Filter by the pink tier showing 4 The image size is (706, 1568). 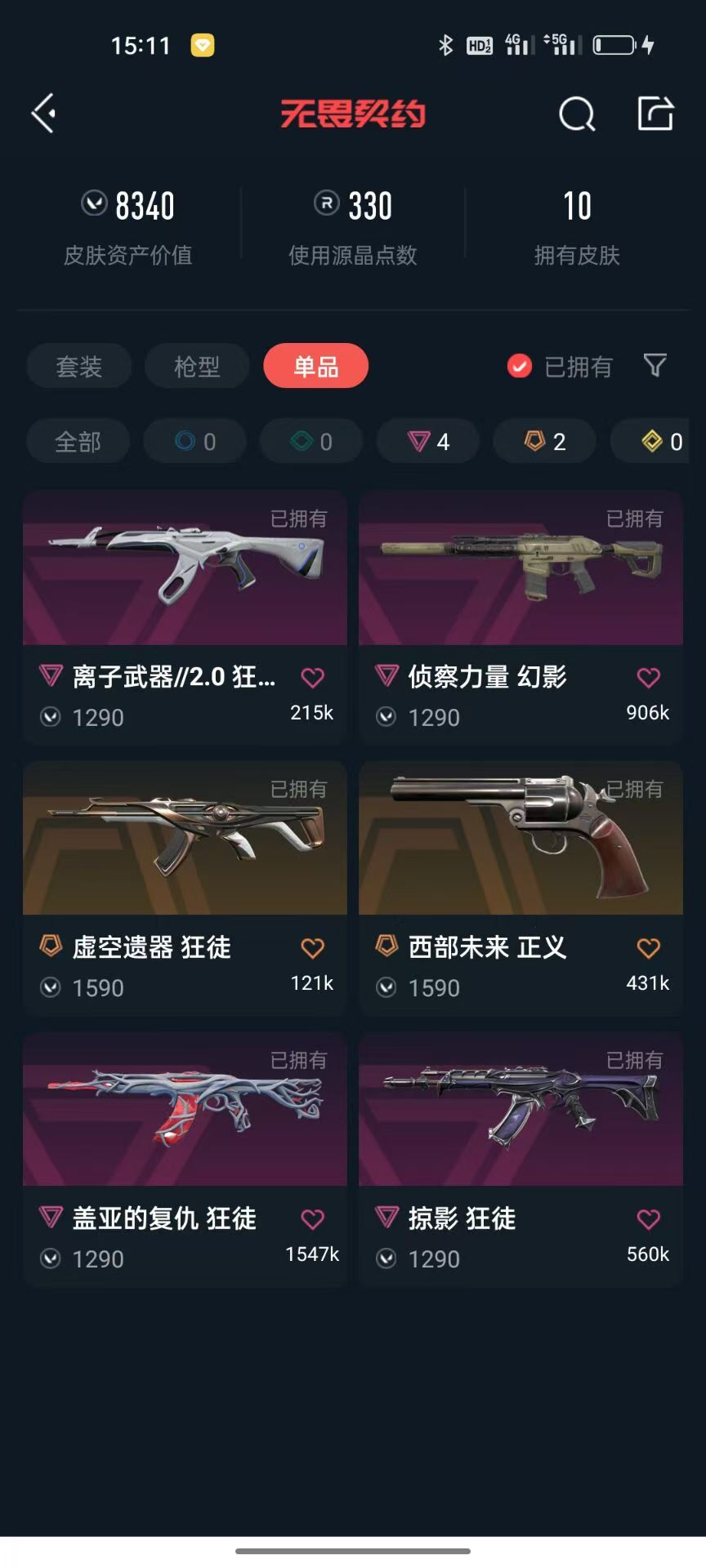tap(428, 442)
